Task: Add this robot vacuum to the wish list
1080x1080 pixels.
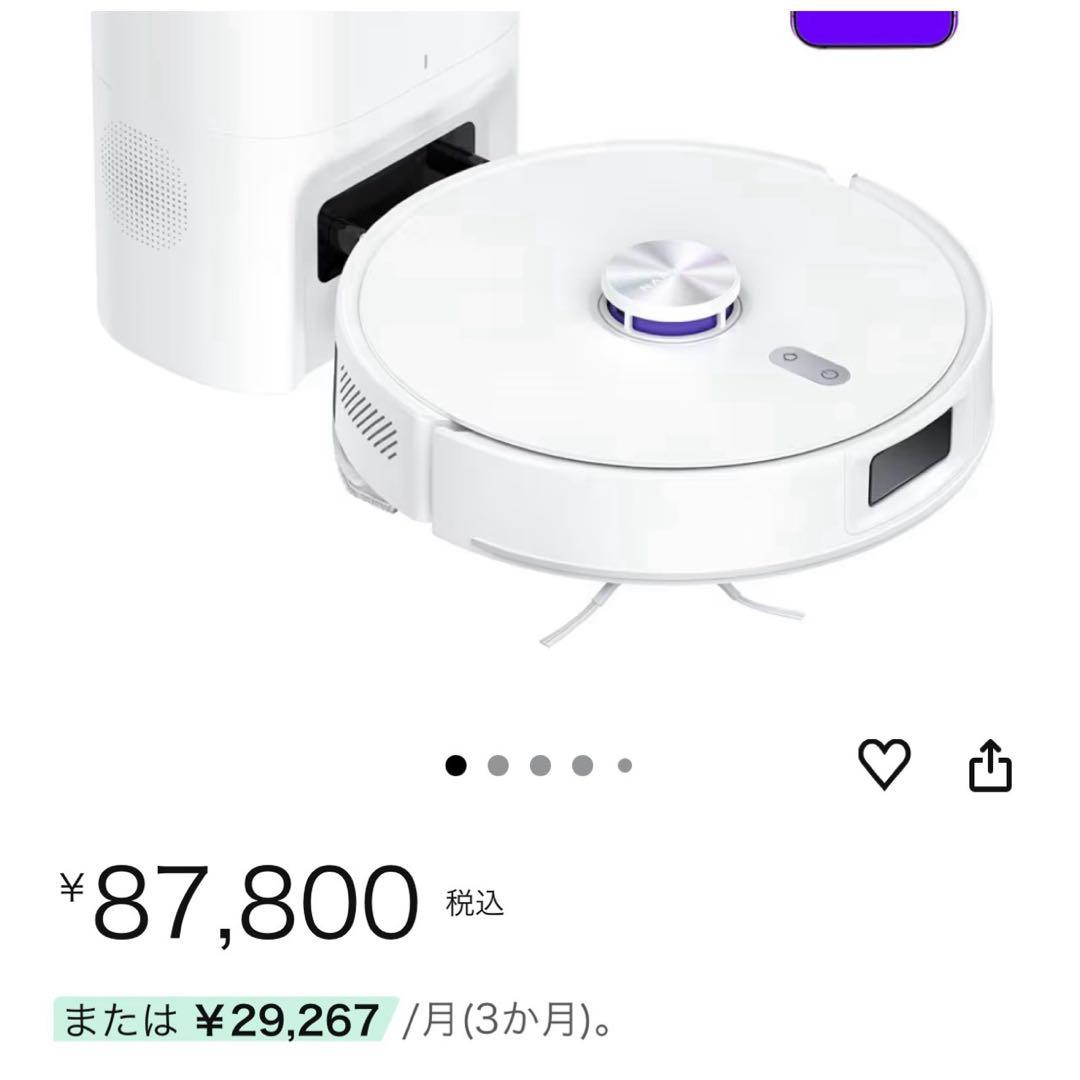Action: pyautogui.click(x=885, y=765)
